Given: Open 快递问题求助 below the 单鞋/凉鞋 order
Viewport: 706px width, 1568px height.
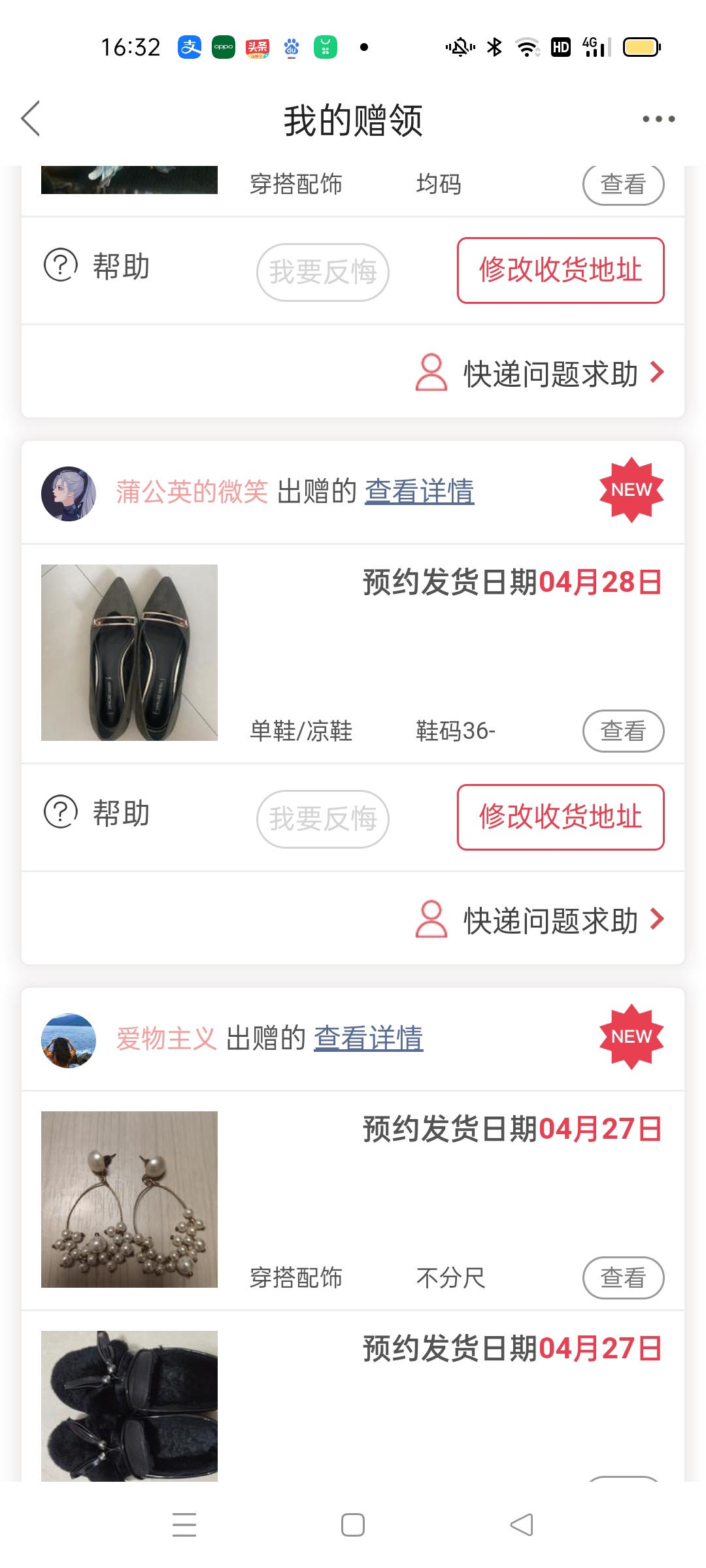Looking at the screenshot, I should click(540, 921).
